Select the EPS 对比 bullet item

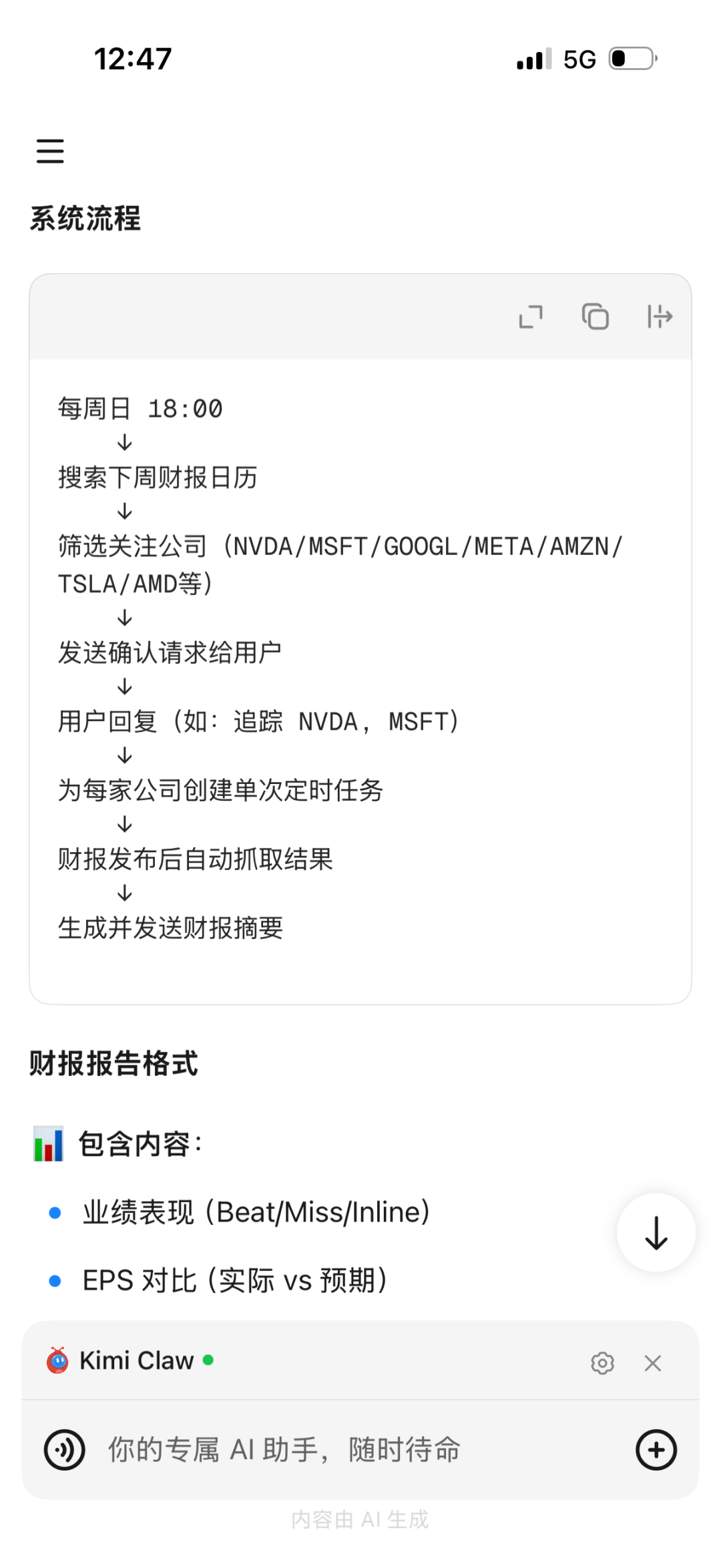pyautogui.click(x=234, y=1280)
